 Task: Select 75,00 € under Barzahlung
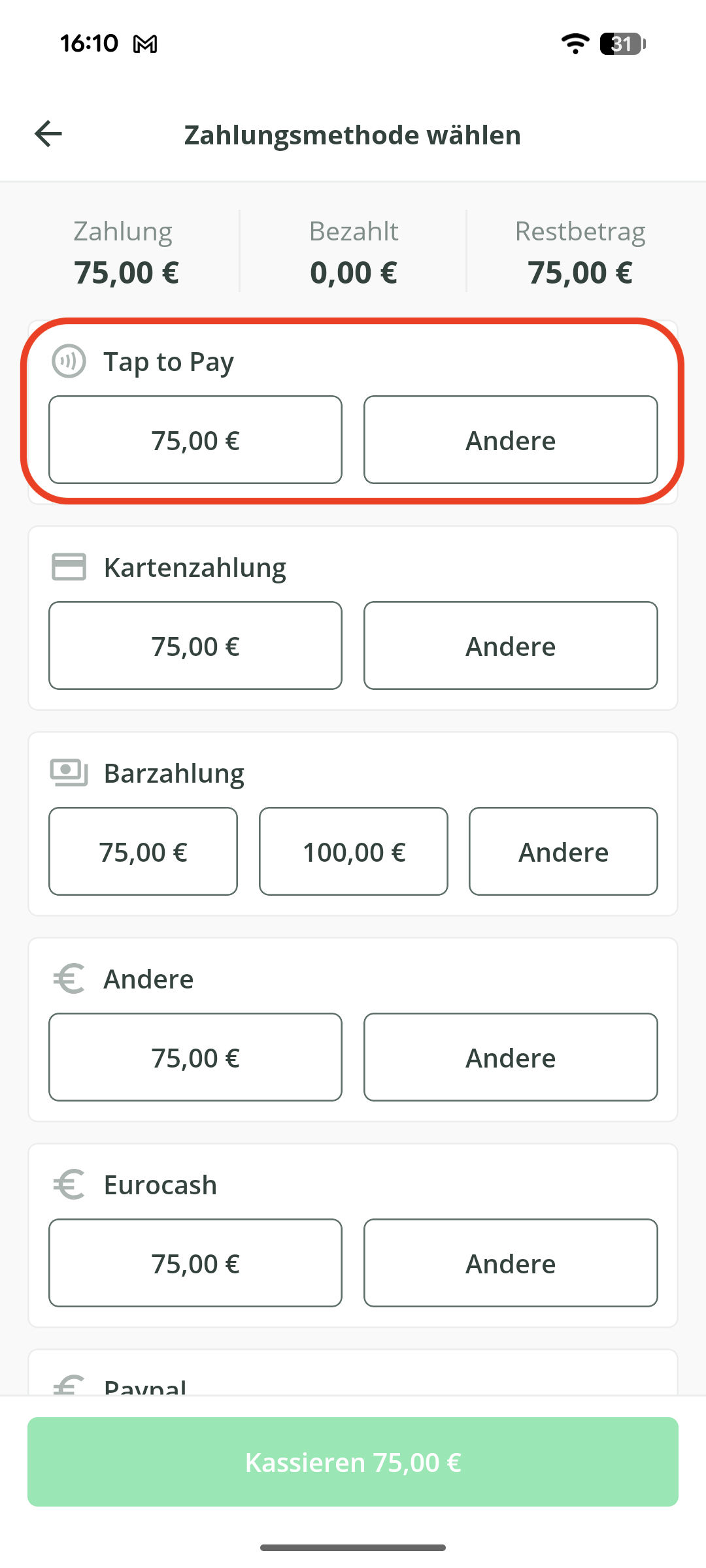click(143, 851)
